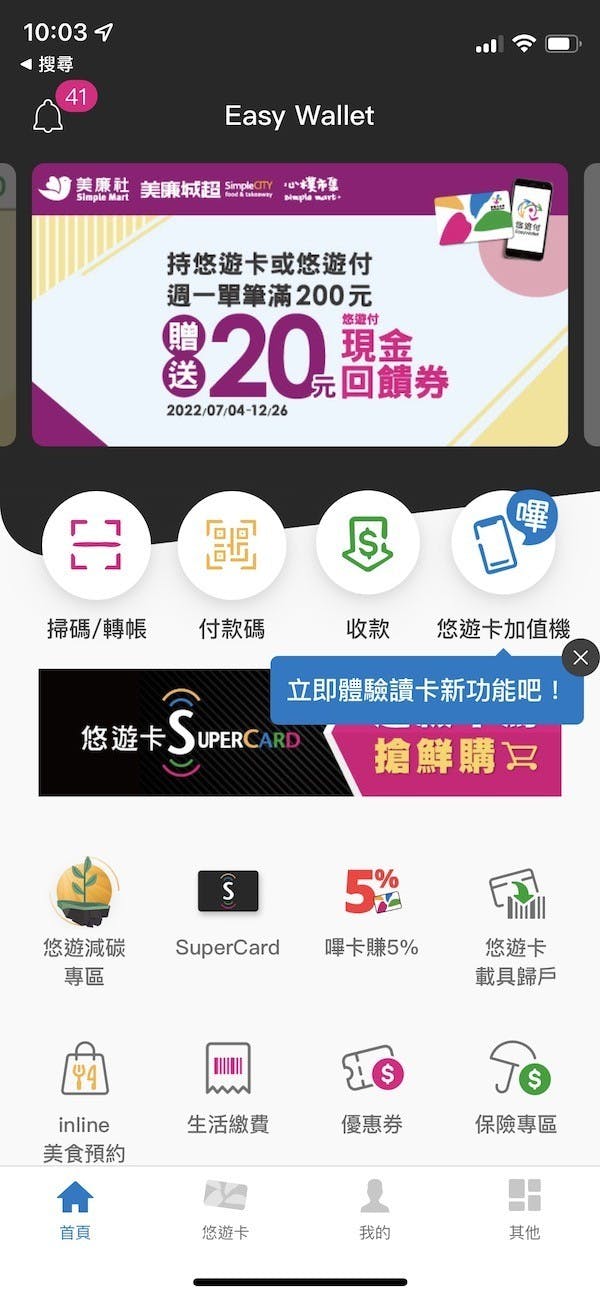Open 收款 to receive money
Viewport: 600px width, 1299px height.
click(x=367, y=546)
